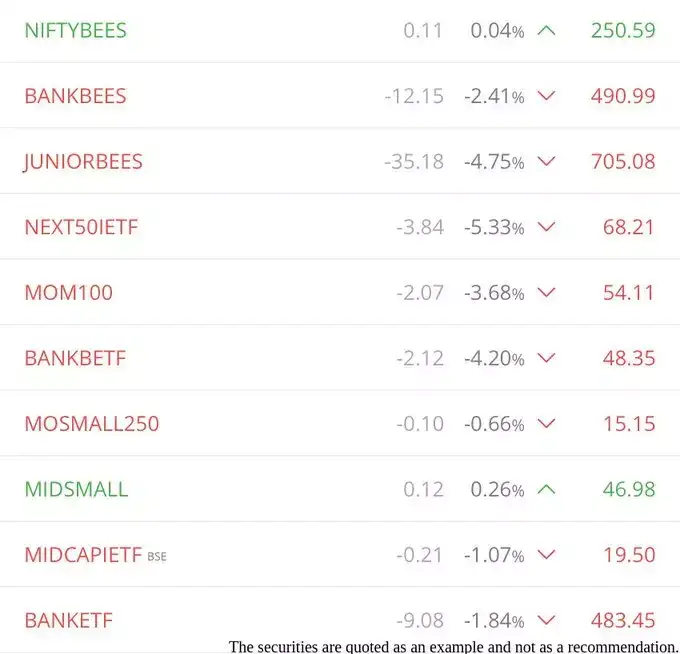Open the BANKETF row

pos(69,620)
